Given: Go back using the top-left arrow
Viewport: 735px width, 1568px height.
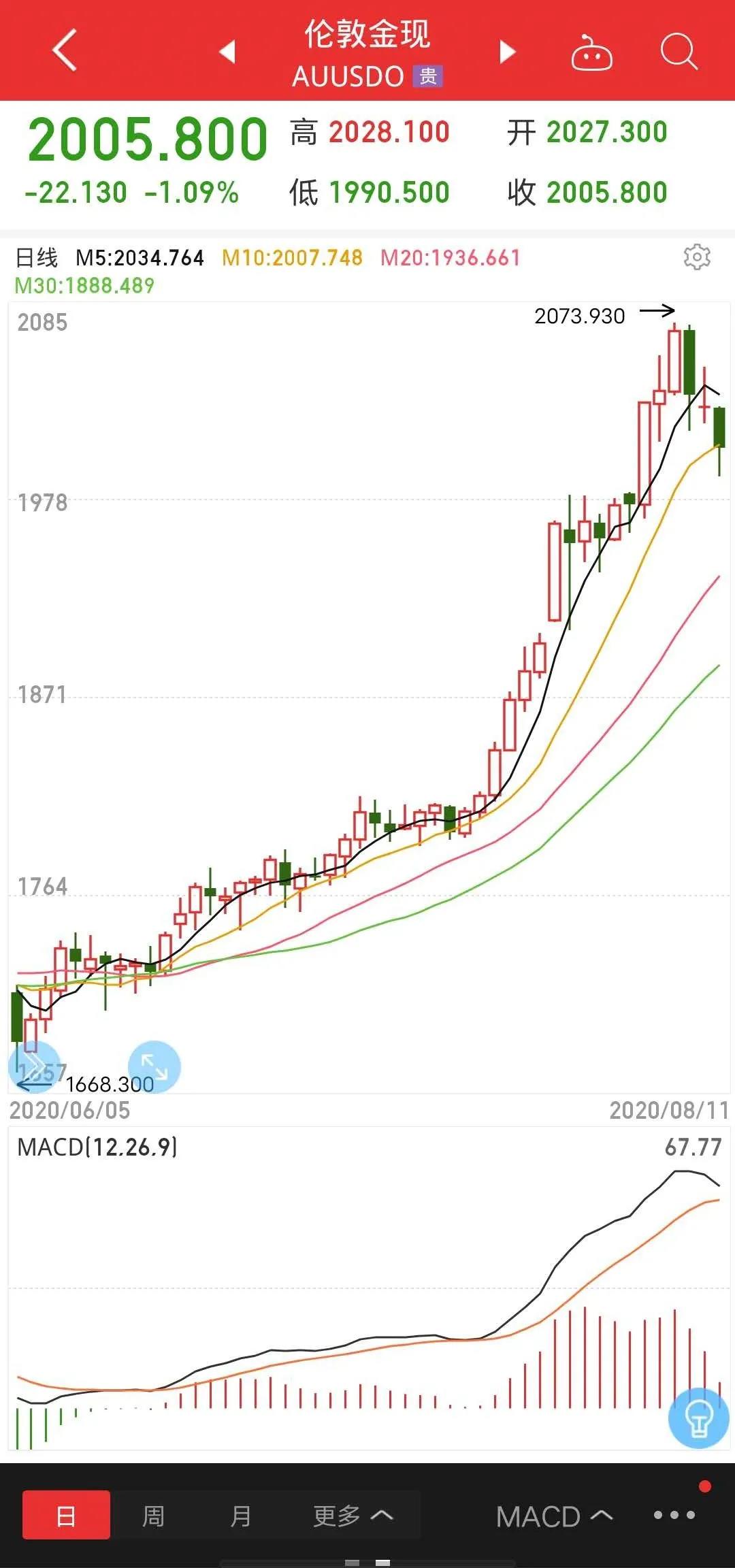Looking at the screenshot, I should click(65, 50).
